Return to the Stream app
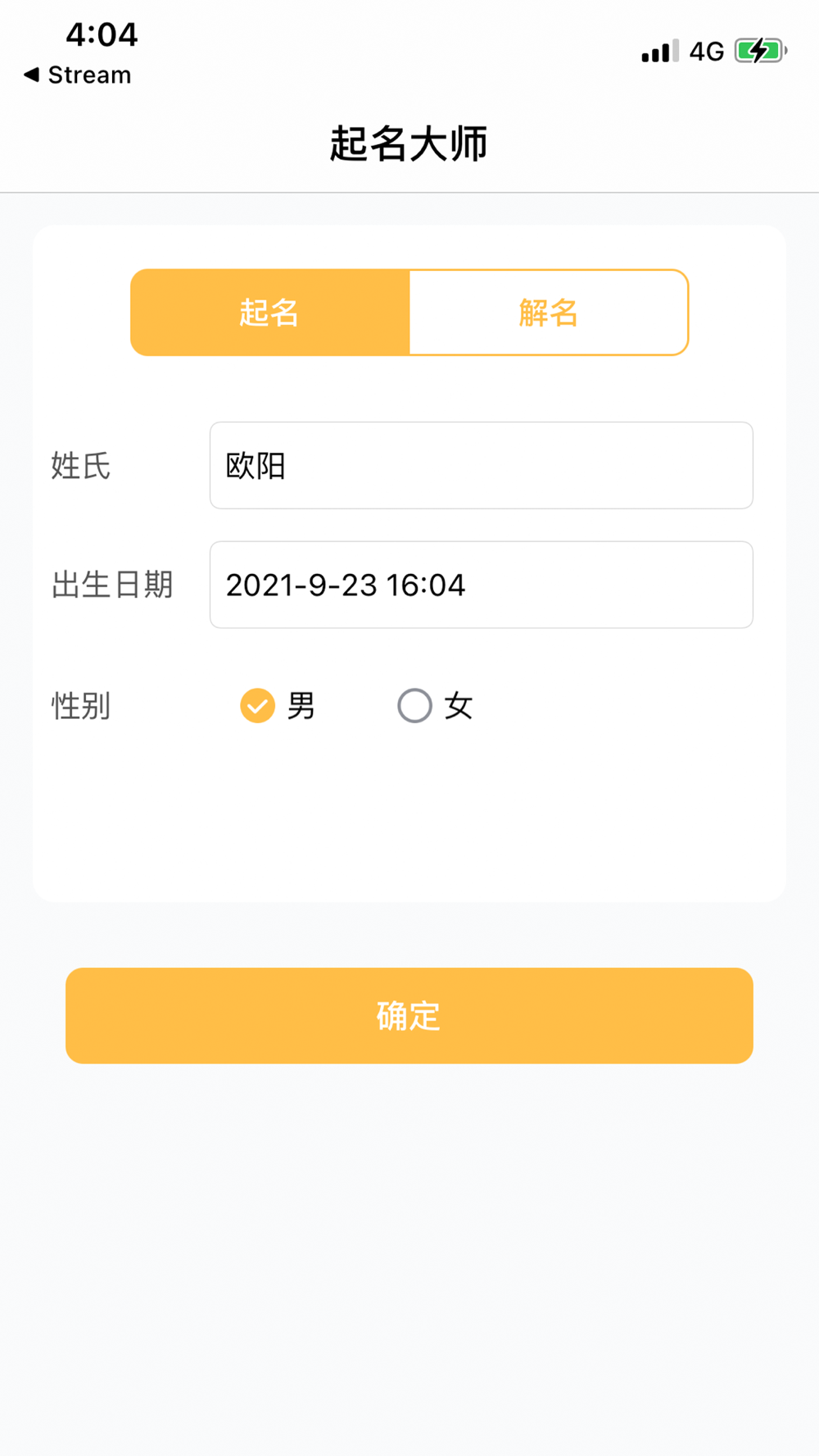The height and width of the screenshot is (1456, 819). coord(78,75)
